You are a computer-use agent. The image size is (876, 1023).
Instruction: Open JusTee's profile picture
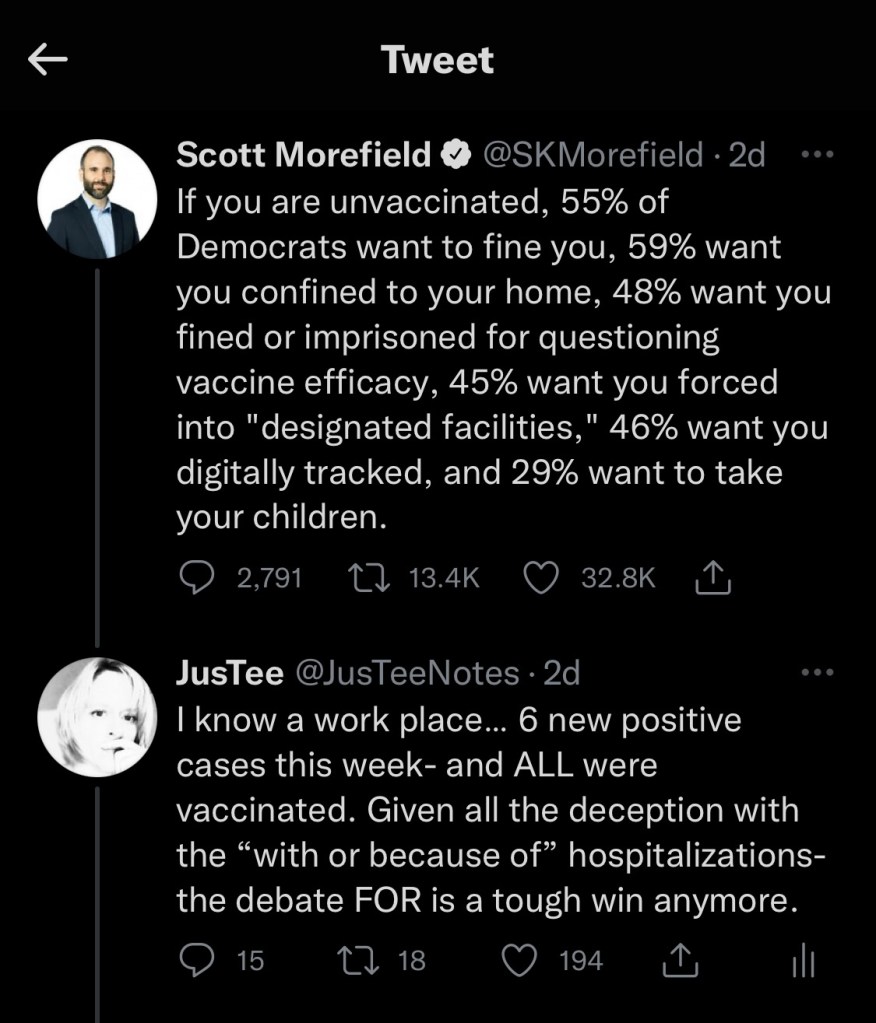(97, 717)
